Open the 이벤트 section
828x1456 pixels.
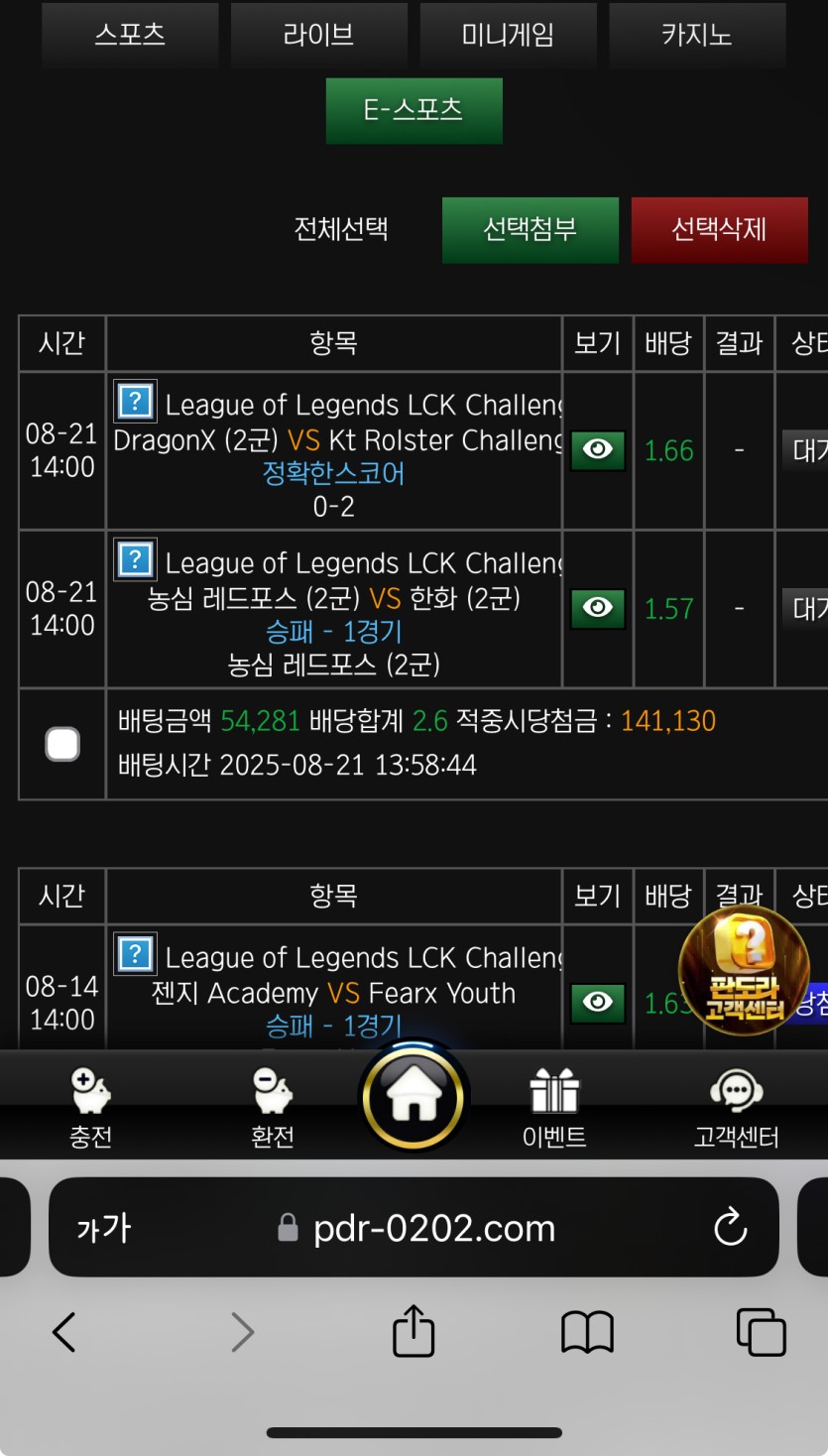pos(554,1108)
